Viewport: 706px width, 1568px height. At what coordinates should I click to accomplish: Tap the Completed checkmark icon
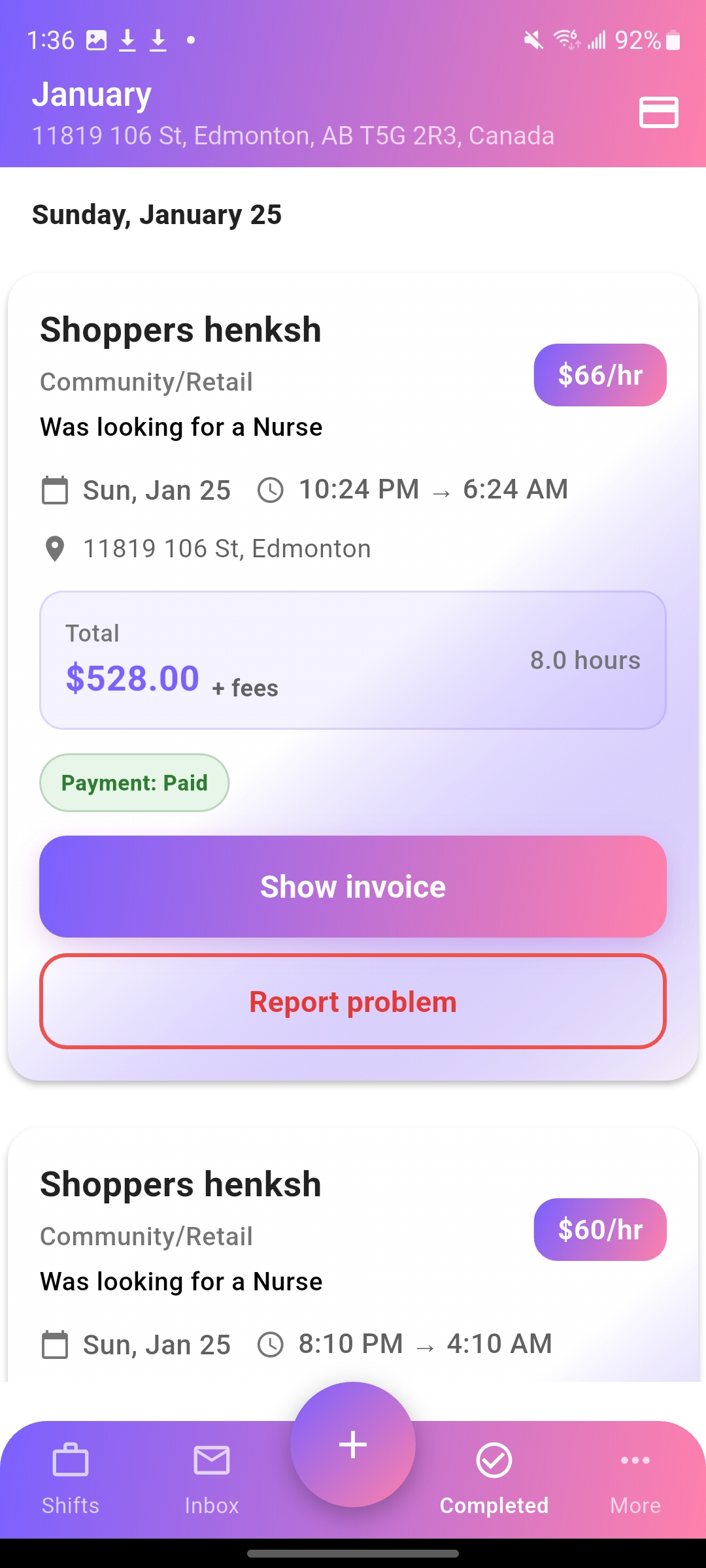(x=494, y=1461)
